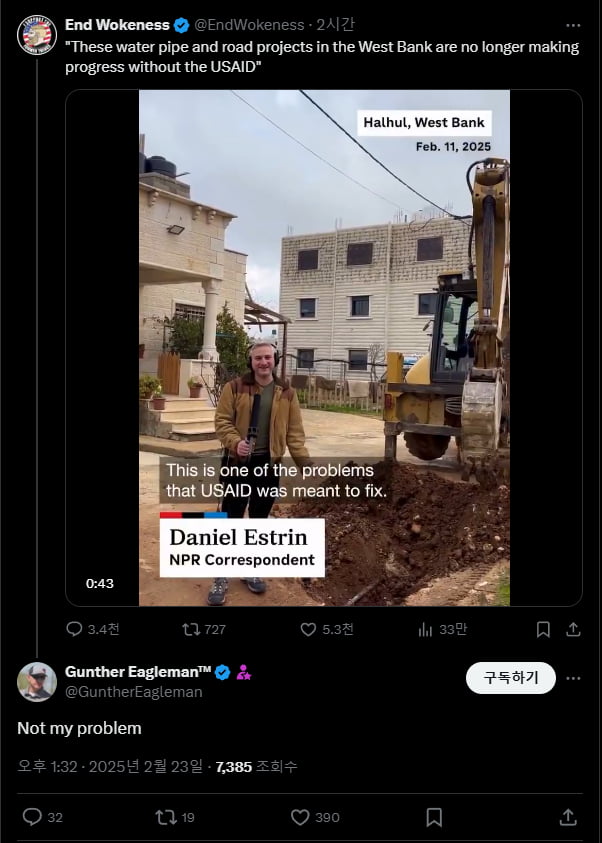Image resolution: width=602 pixels, height=843 pixels.
Task: View analytics of End Wokeness post
Action: [x=425, y=629]
